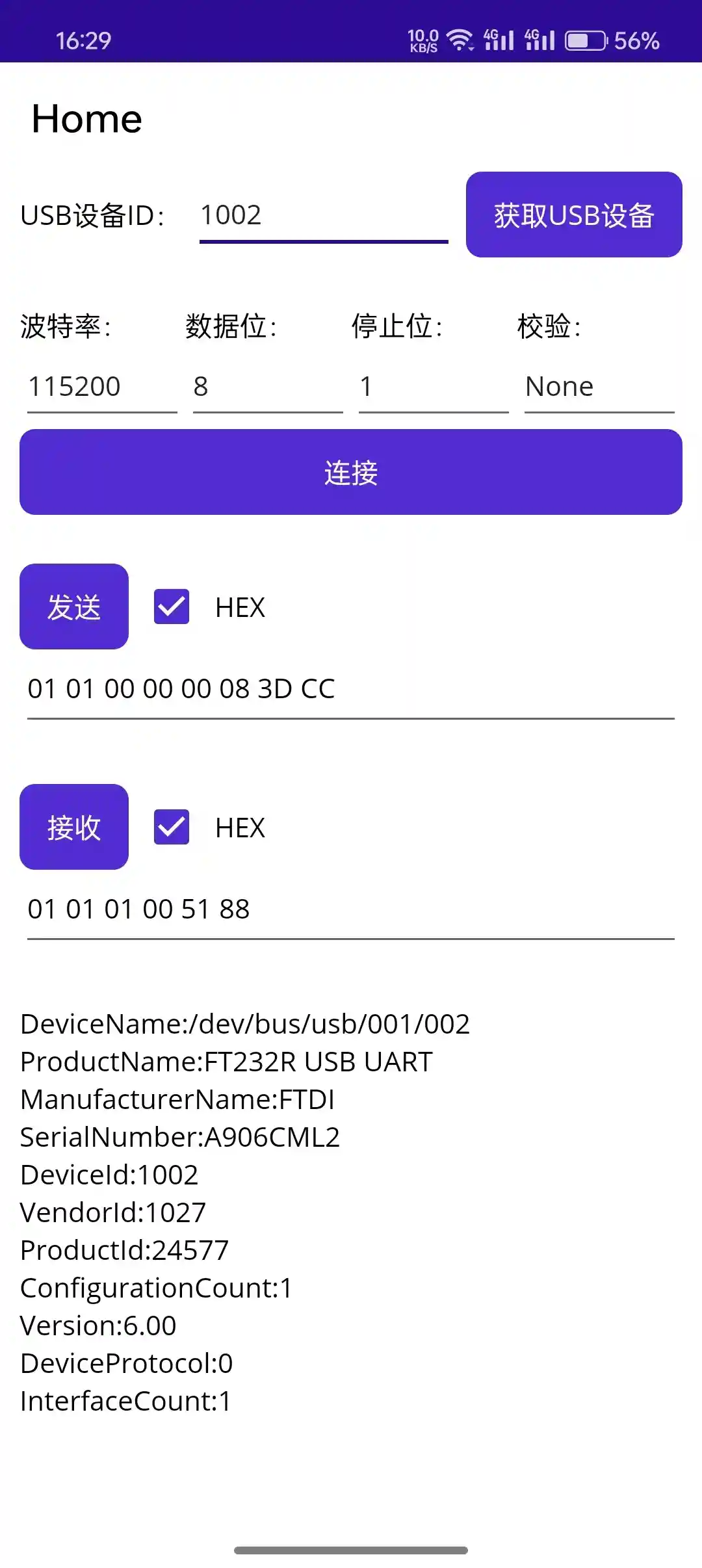Screen dimensions: 702x1568
Task: Tap the Home page title
Action: click(x=86, y=118)
